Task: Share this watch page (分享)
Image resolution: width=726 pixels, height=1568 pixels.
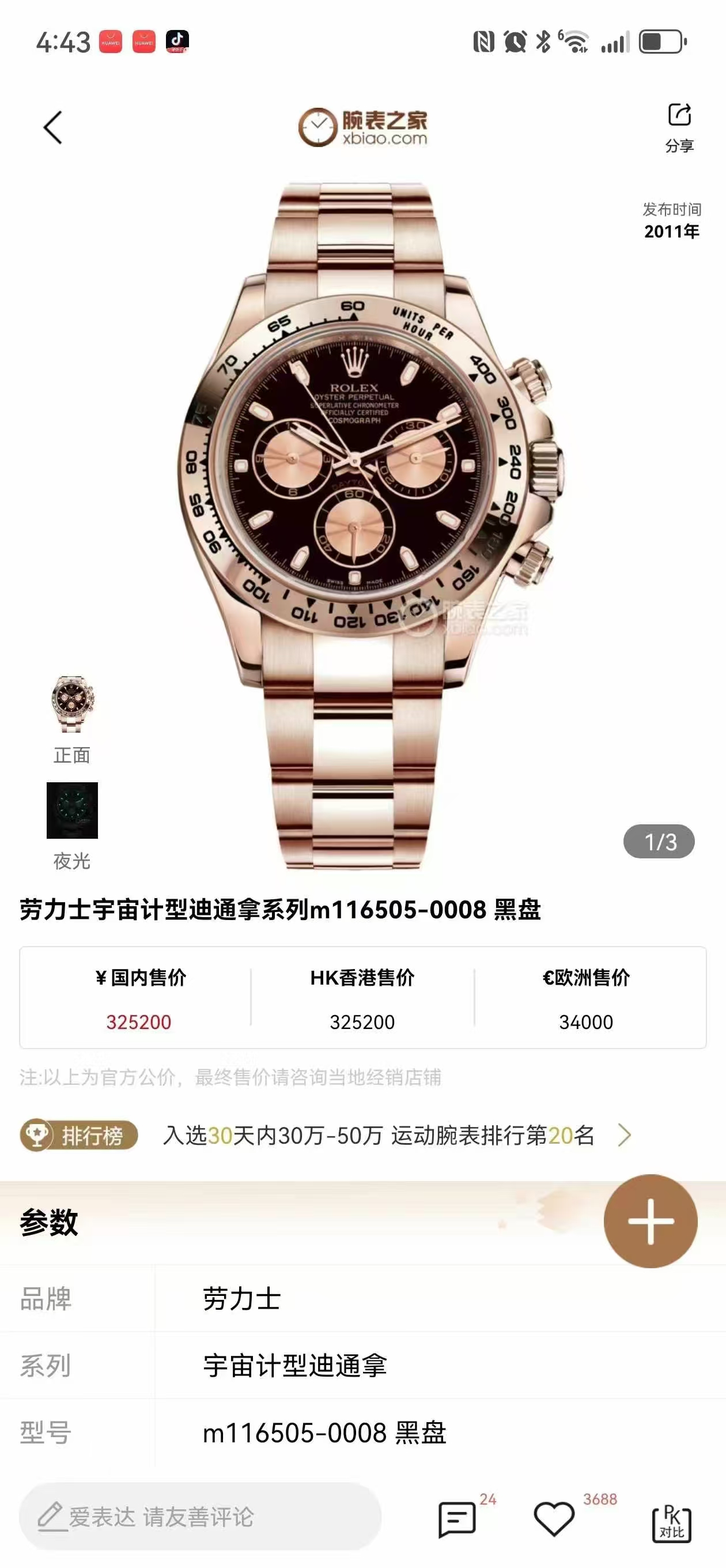Action: coord(679,127)
